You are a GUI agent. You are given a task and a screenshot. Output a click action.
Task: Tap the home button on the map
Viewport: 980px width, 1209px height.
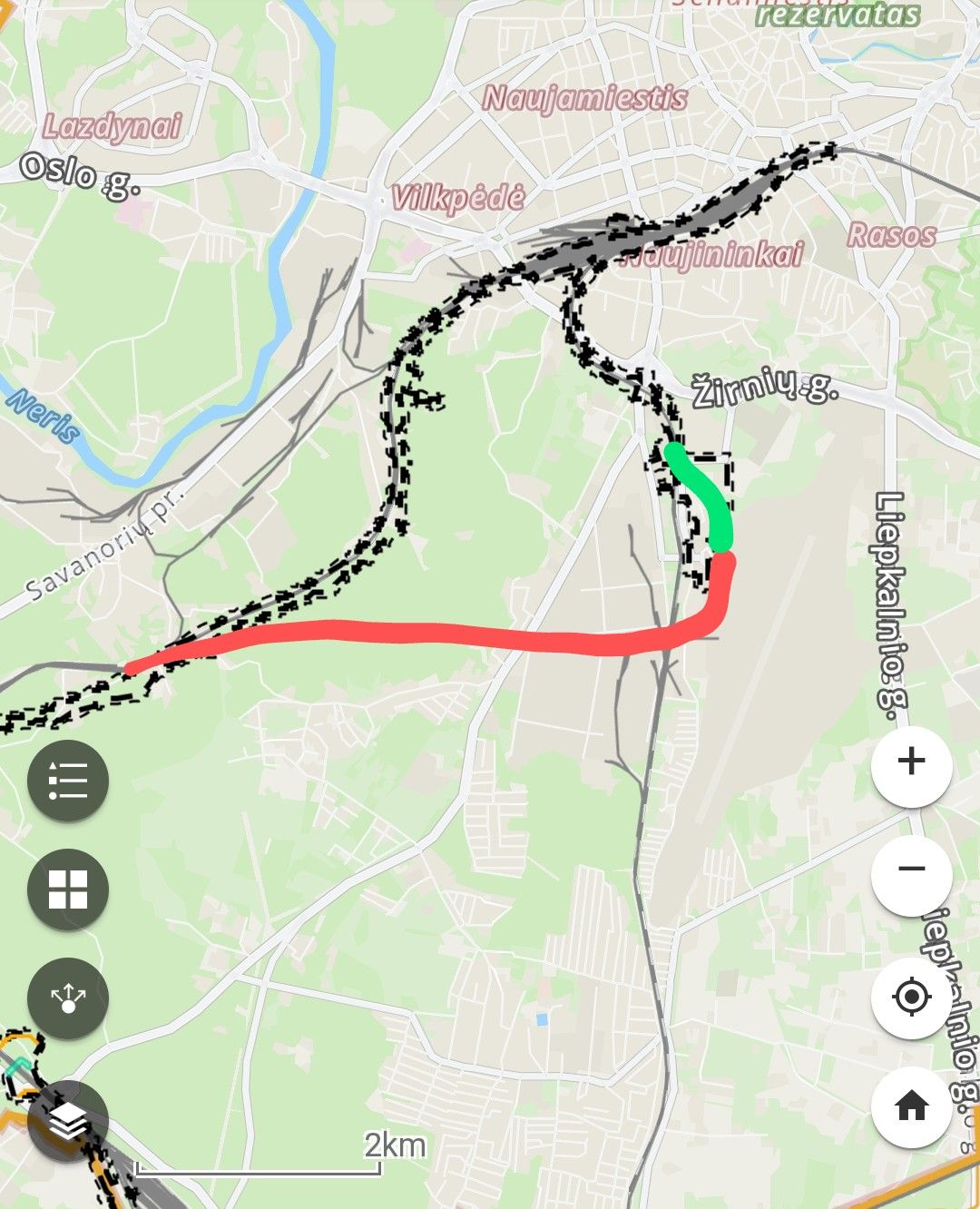tap(911, 1106)
